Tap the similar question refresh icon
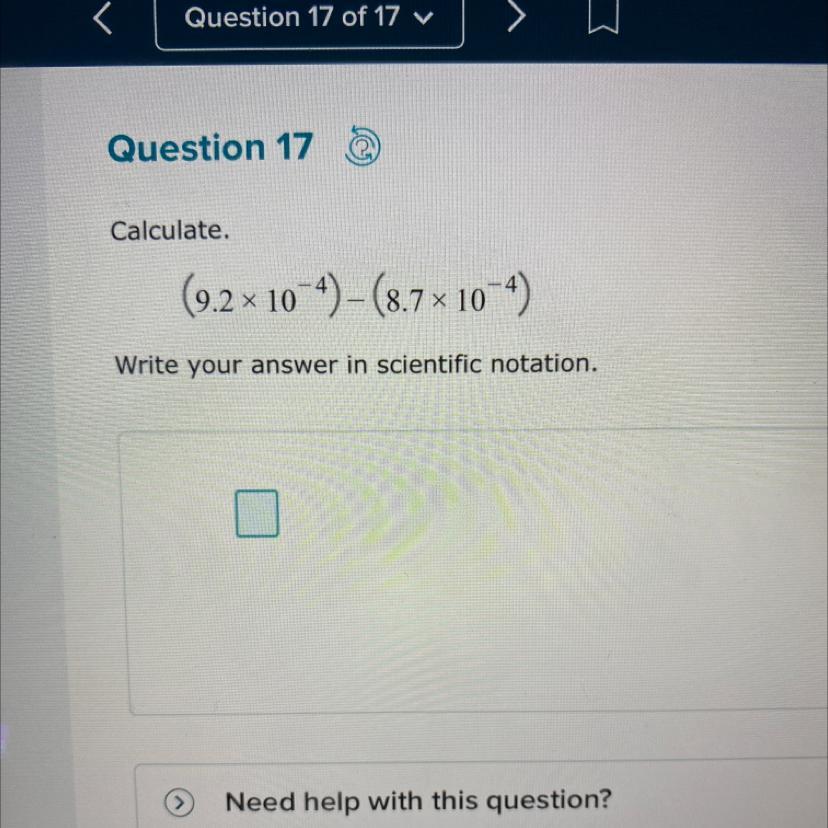The width and height of the screenshot is (828, 828). point(362,145)
